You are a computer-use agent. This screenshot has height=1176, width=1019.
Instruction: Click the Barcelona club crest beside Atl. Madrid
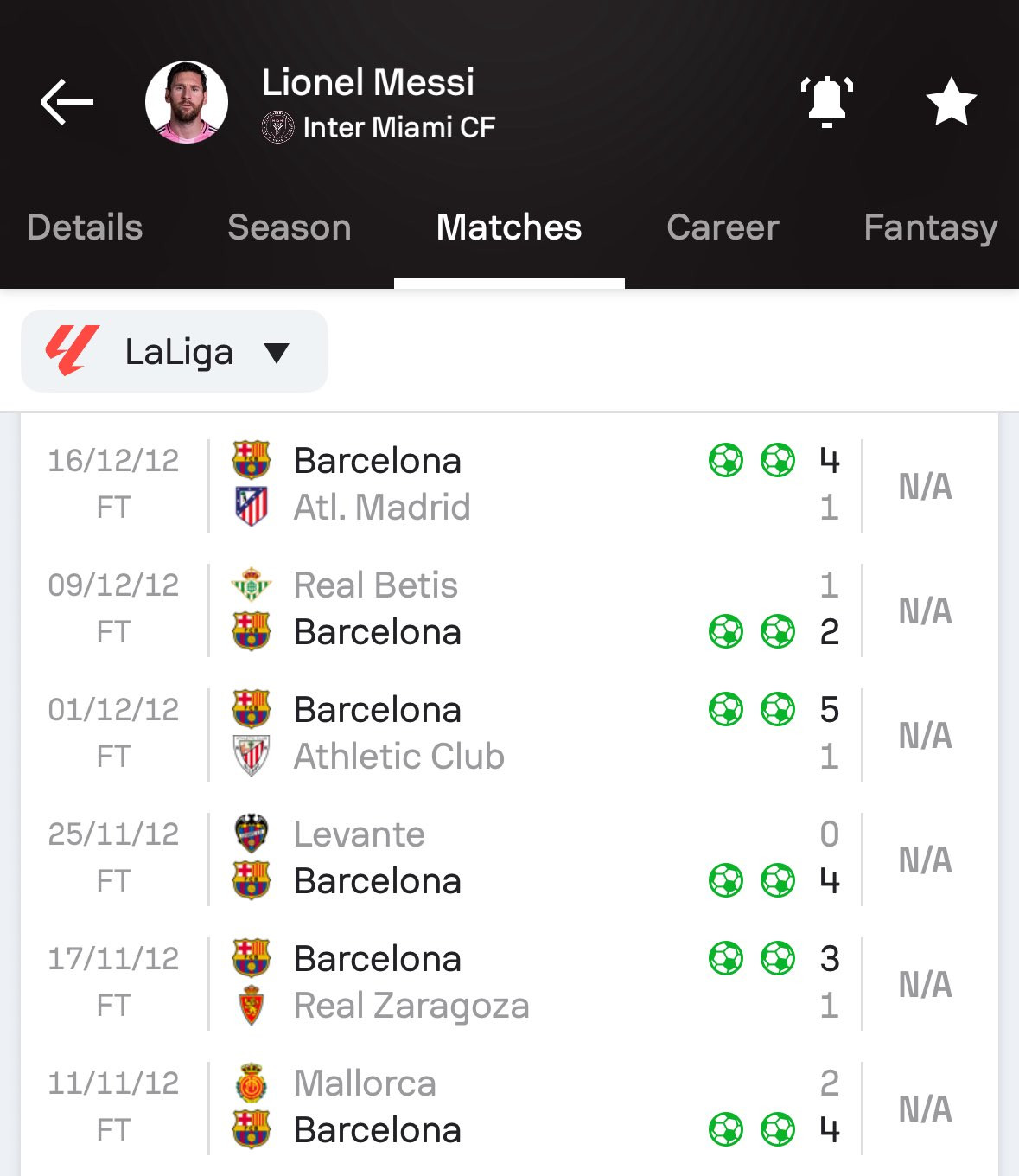pyautogui.click(x=252, y=460)
